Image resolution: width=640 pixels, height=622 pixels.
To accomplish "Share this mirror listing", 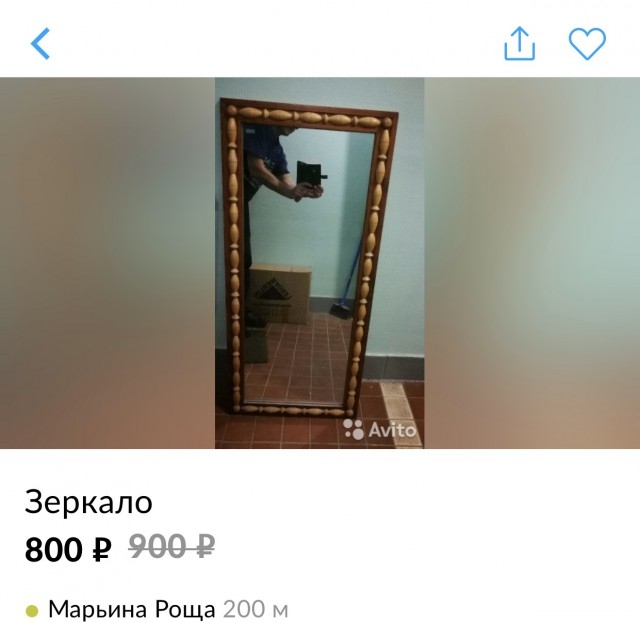I will [519, 43].
